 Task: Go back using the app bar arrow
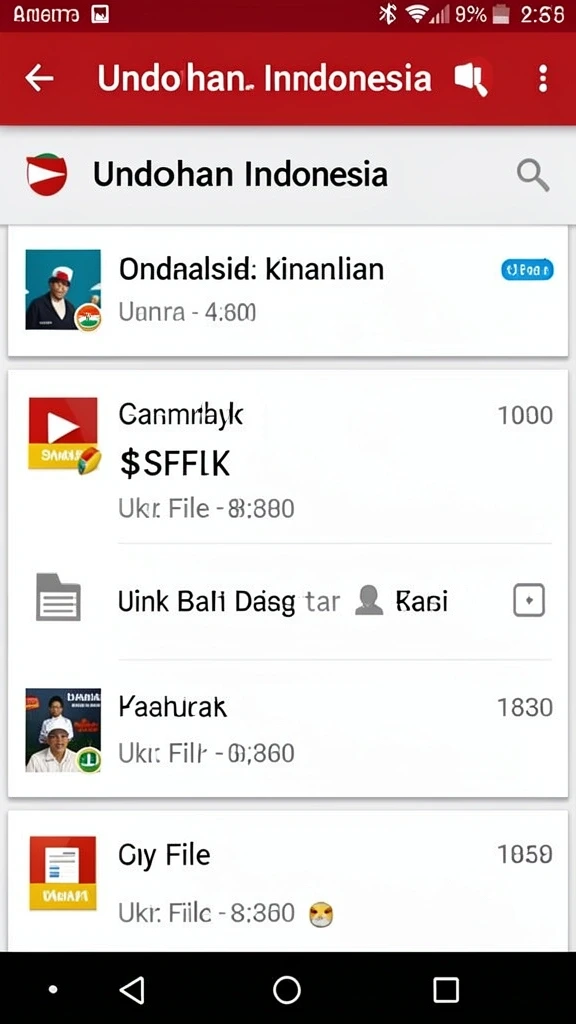point(39,78)
